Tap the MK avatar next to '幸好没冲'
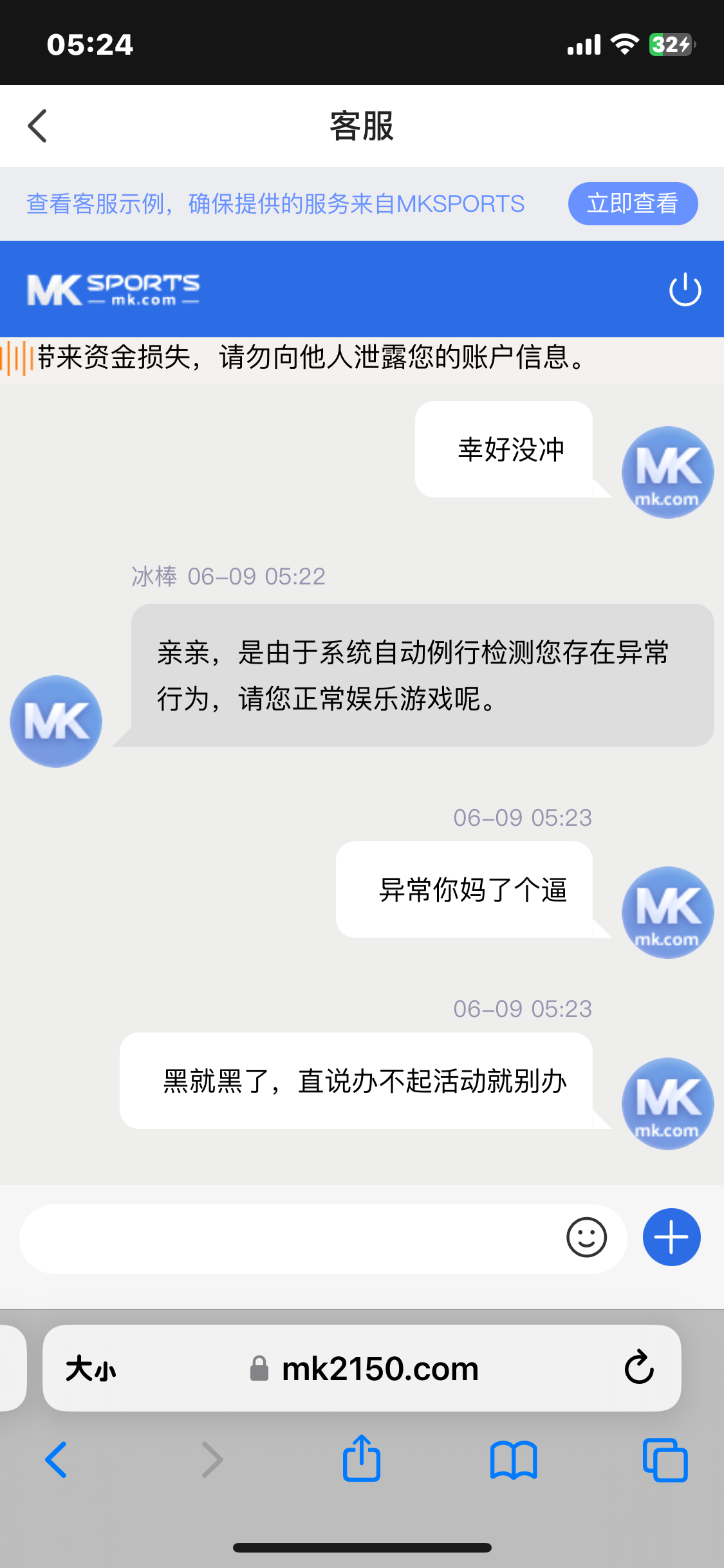This screenshot has height=1568, width=724. (667, 472)
